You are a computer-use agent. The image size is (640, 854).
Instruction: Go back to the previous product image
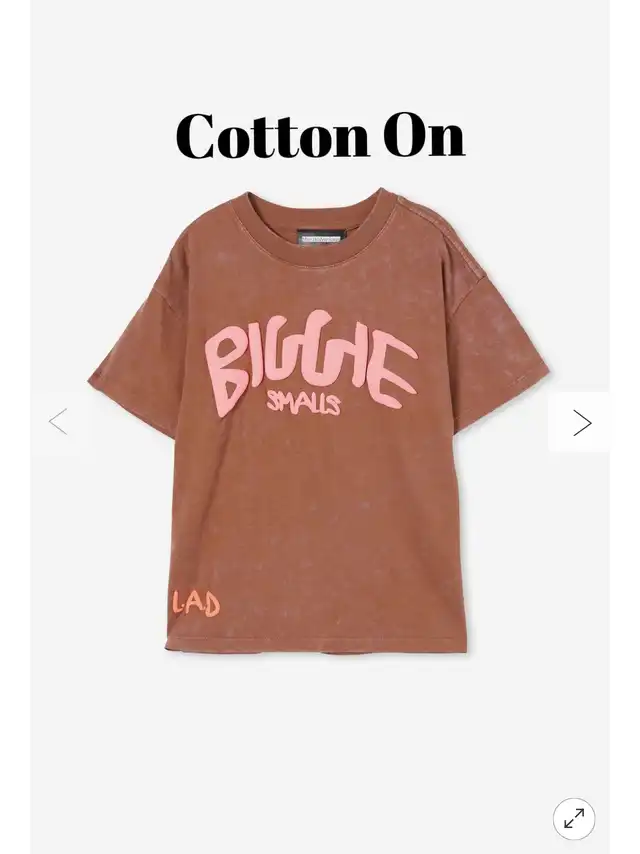[58, 422]
